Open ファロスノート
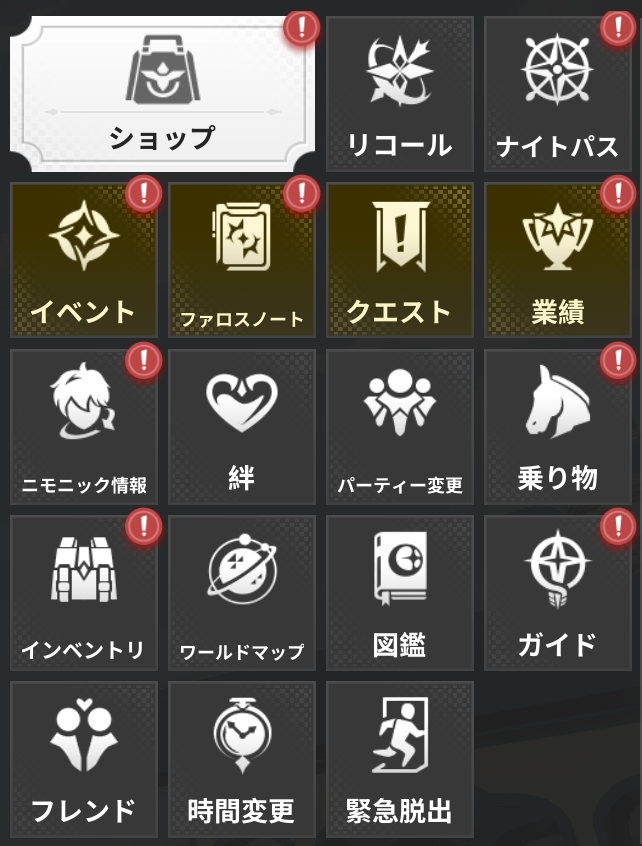Screen dimensions: 642x846 [x=242, y=260]
